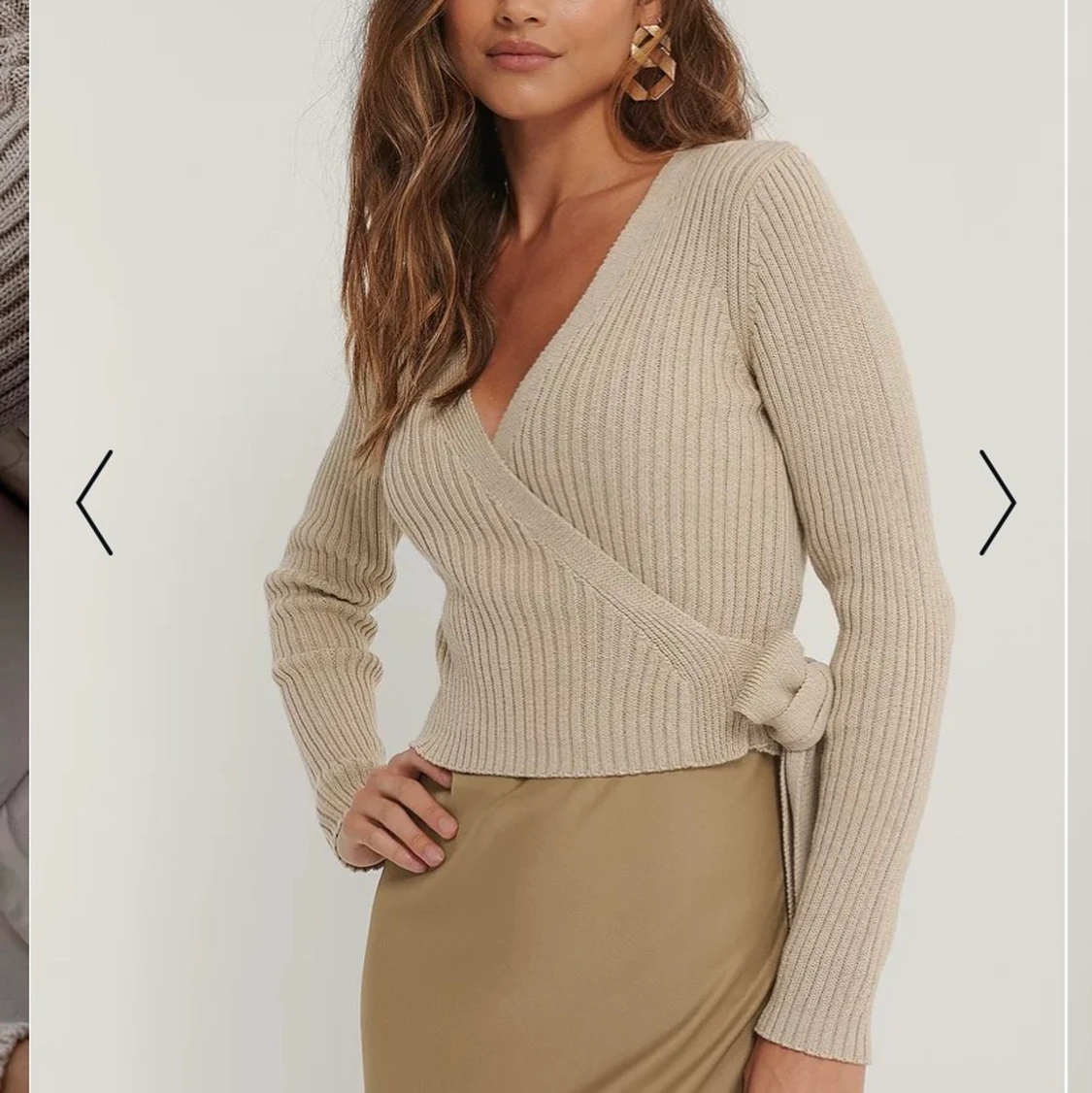Screen dimensions: 1092x1093
Task: Show the next product photo
Action: tap(997, 503)
